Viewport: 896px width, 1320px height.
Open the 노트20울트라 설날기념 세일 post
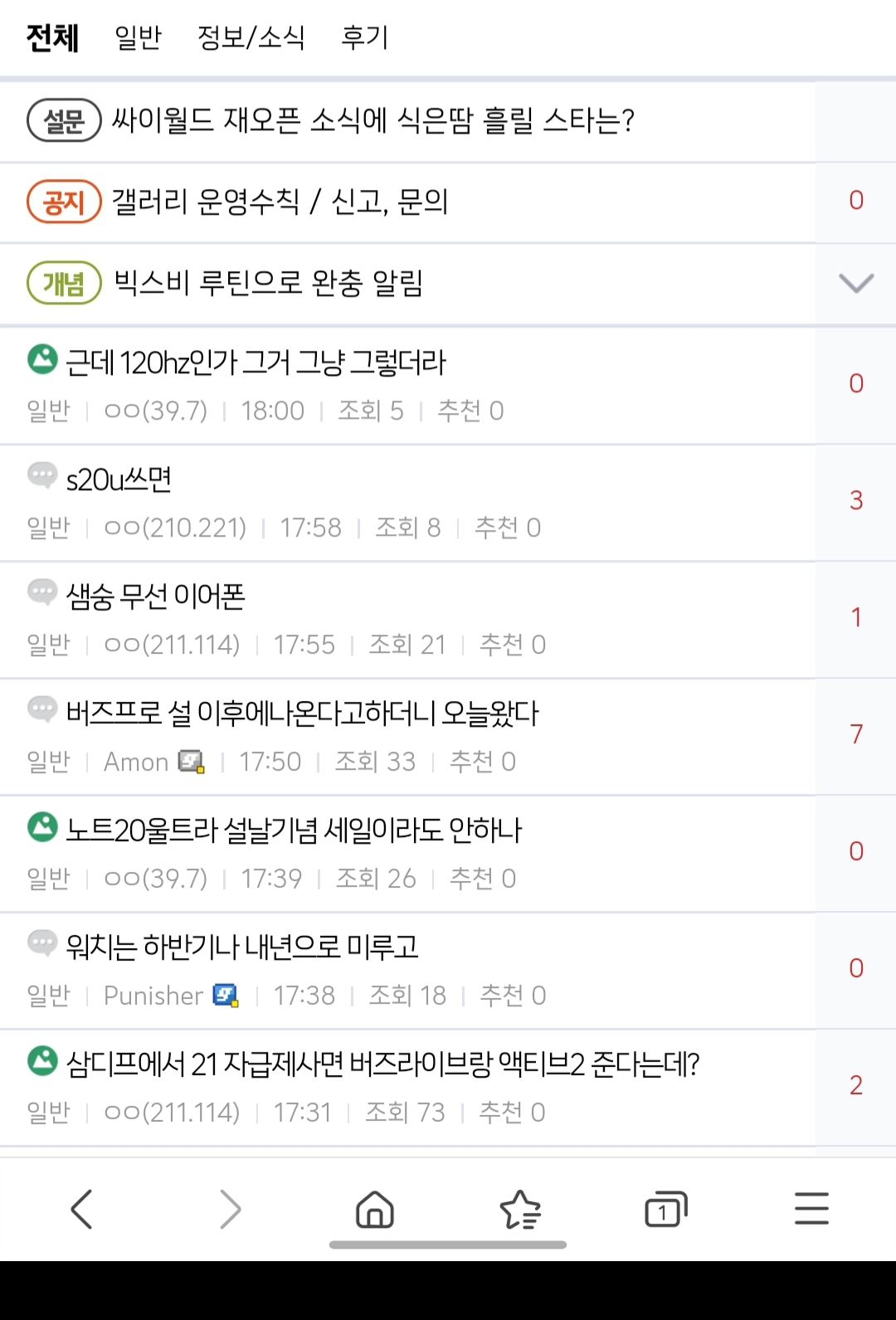[x=294, y=830]
